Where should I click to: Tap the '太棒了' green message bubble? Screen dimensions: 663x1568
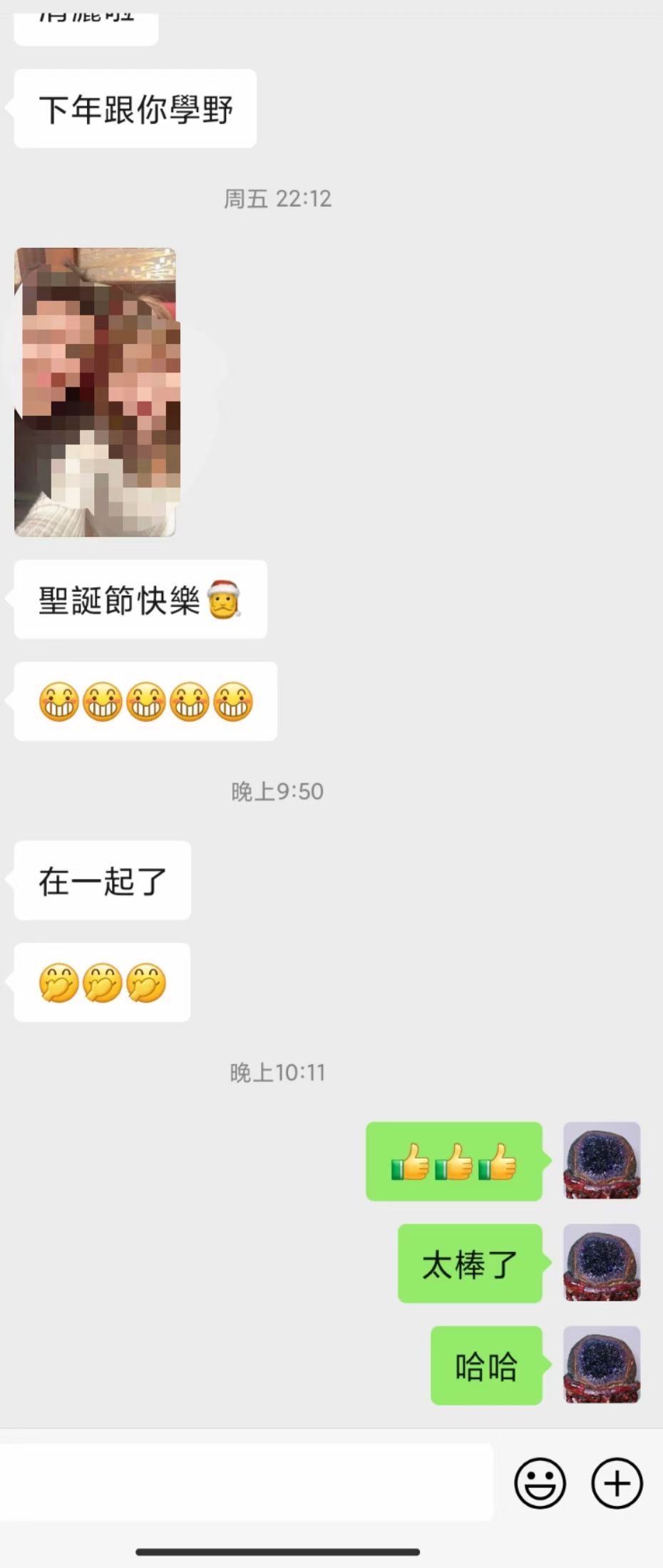point(469,1265)
